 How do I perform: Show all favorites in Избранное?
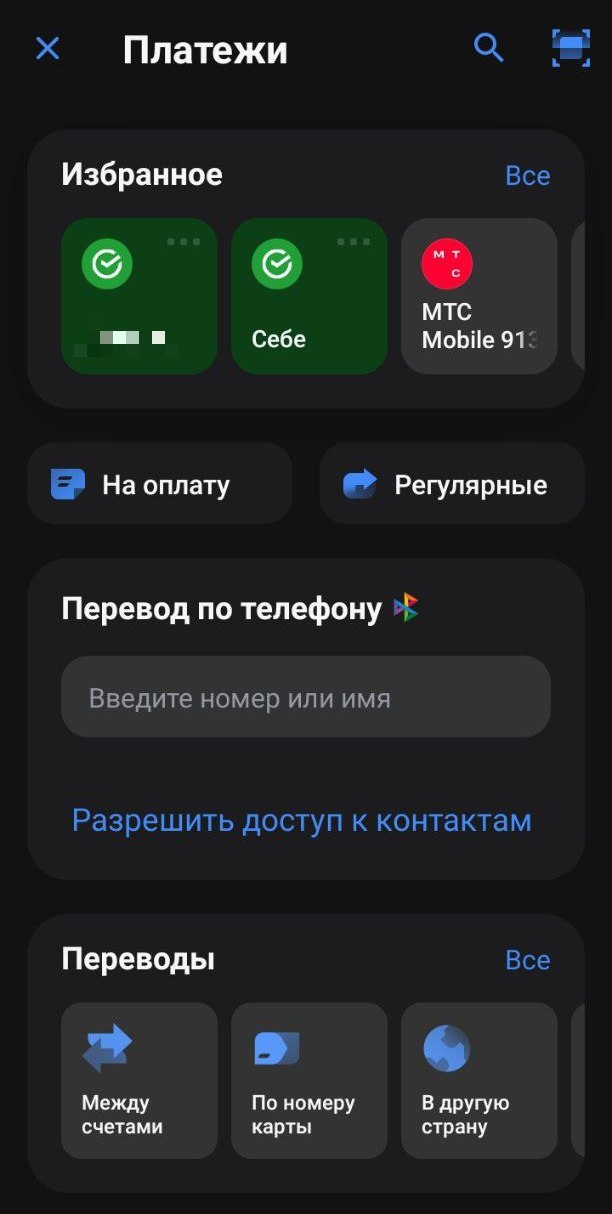pos(528,176)
